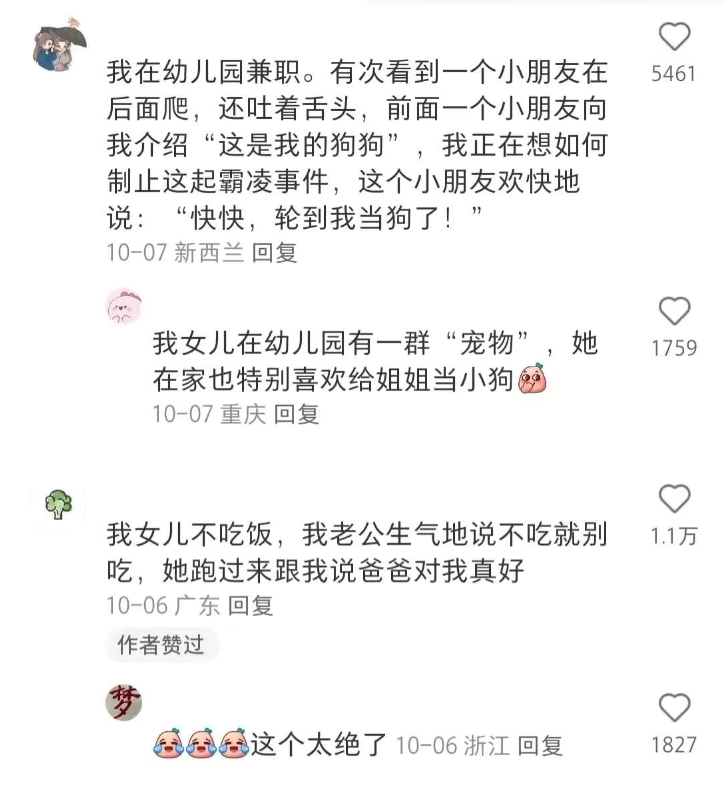Viewport: 727px width, 809px height.
Task: Reply to the comment from 新西兰
Action: [274, 253]
